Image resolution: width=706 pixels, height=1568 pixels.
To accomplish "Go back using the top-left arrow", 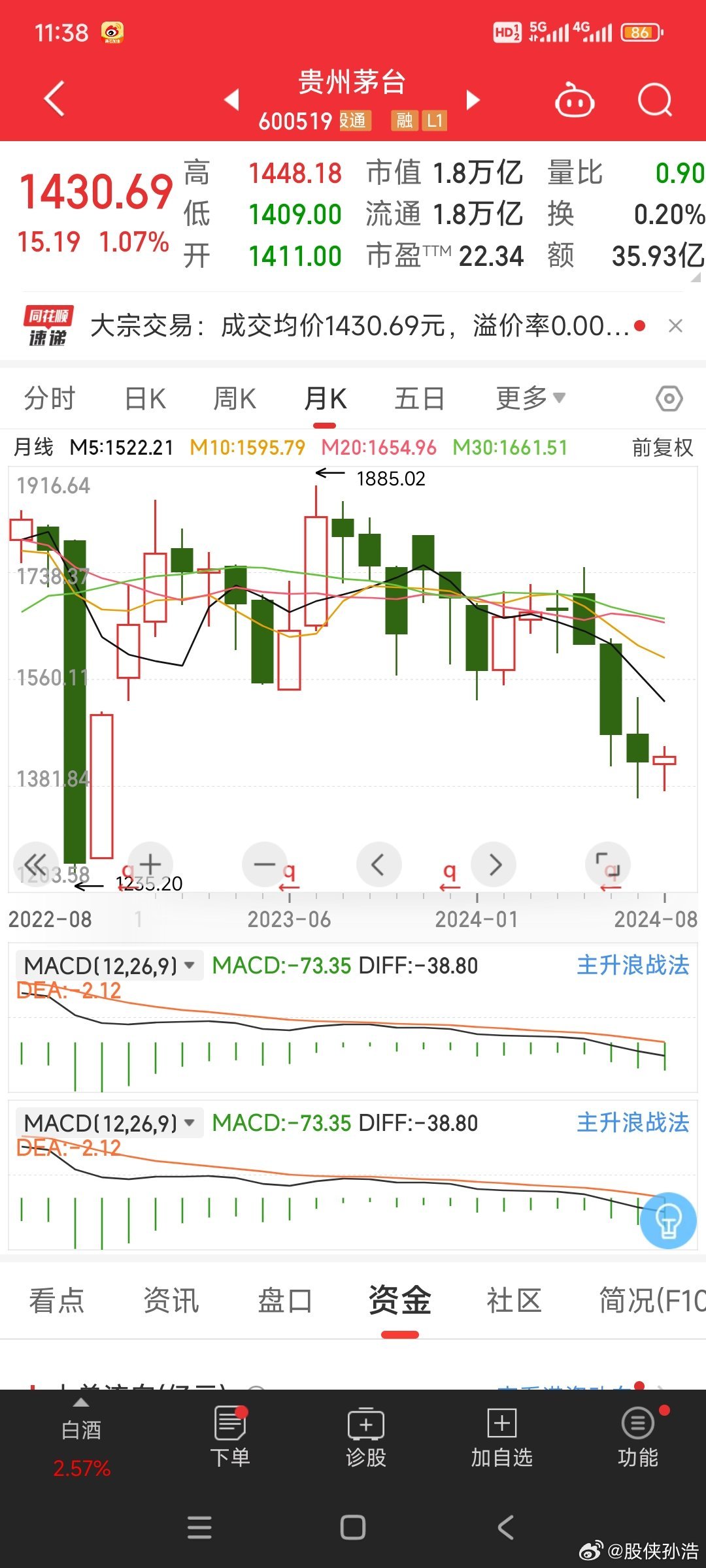I will click(x=55, y=99).
